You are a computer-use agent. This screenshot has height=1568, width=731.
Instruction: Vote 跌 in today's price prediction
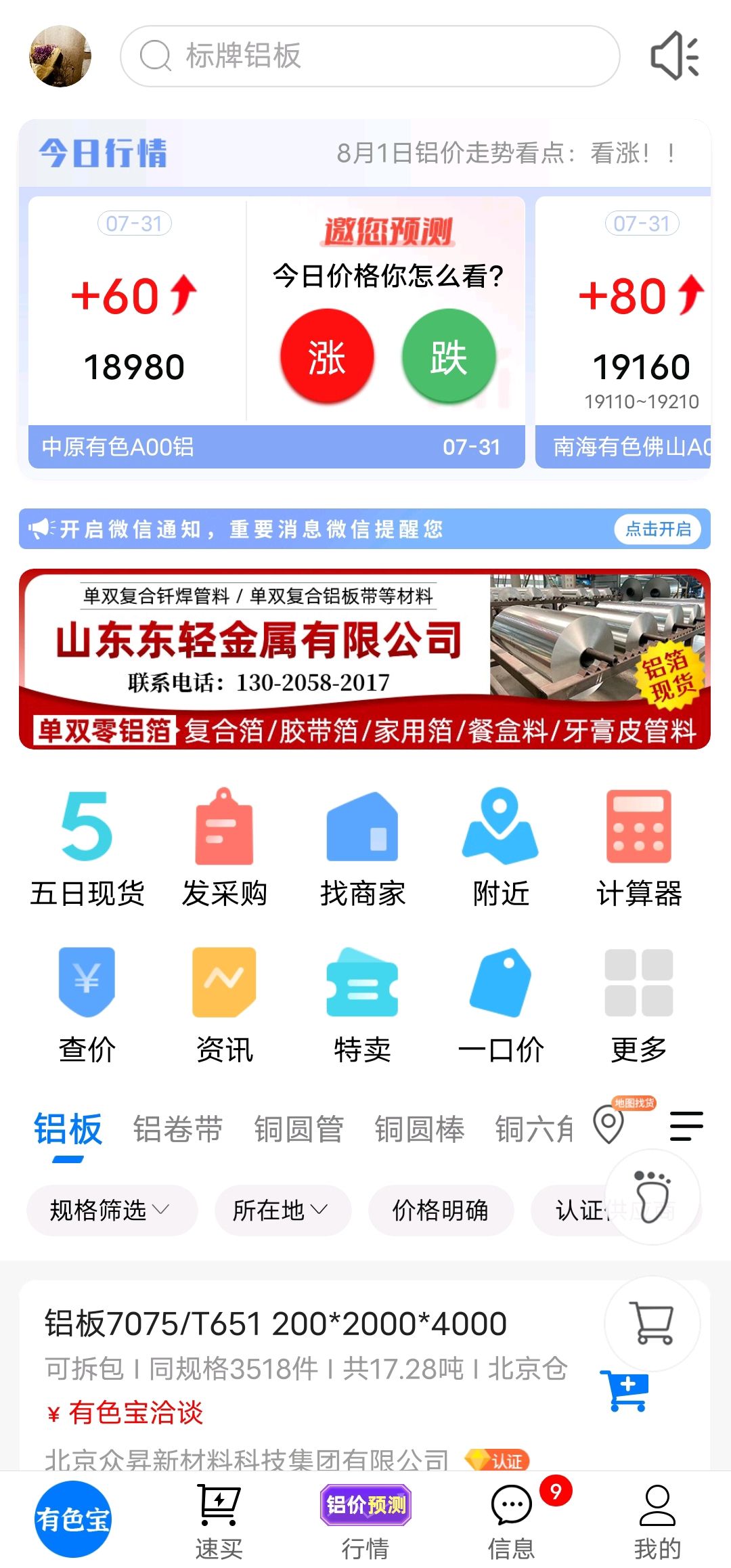pos(449,356)
